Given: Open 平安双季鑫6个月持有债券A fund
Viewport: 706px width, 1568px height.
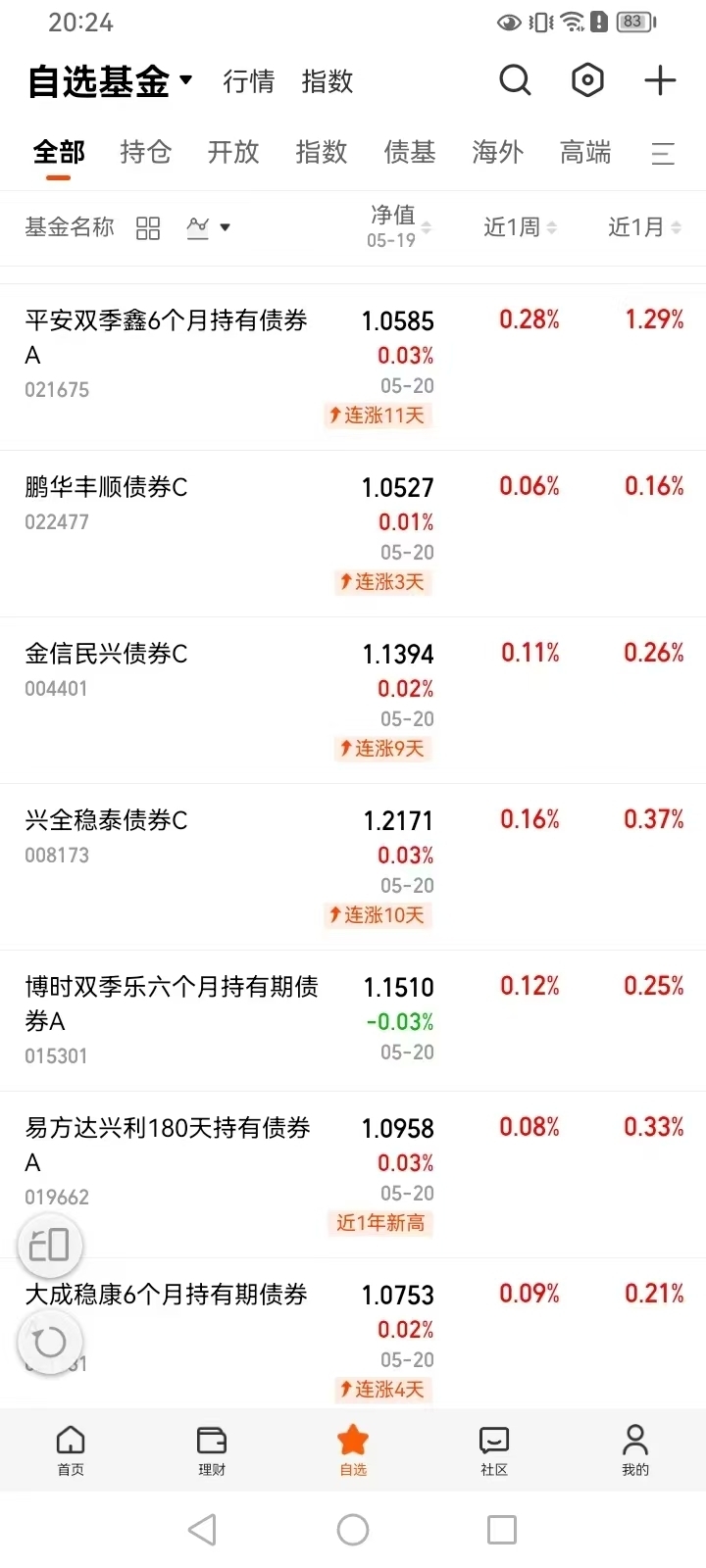Looking at the screenshot, I should [353, 367].
